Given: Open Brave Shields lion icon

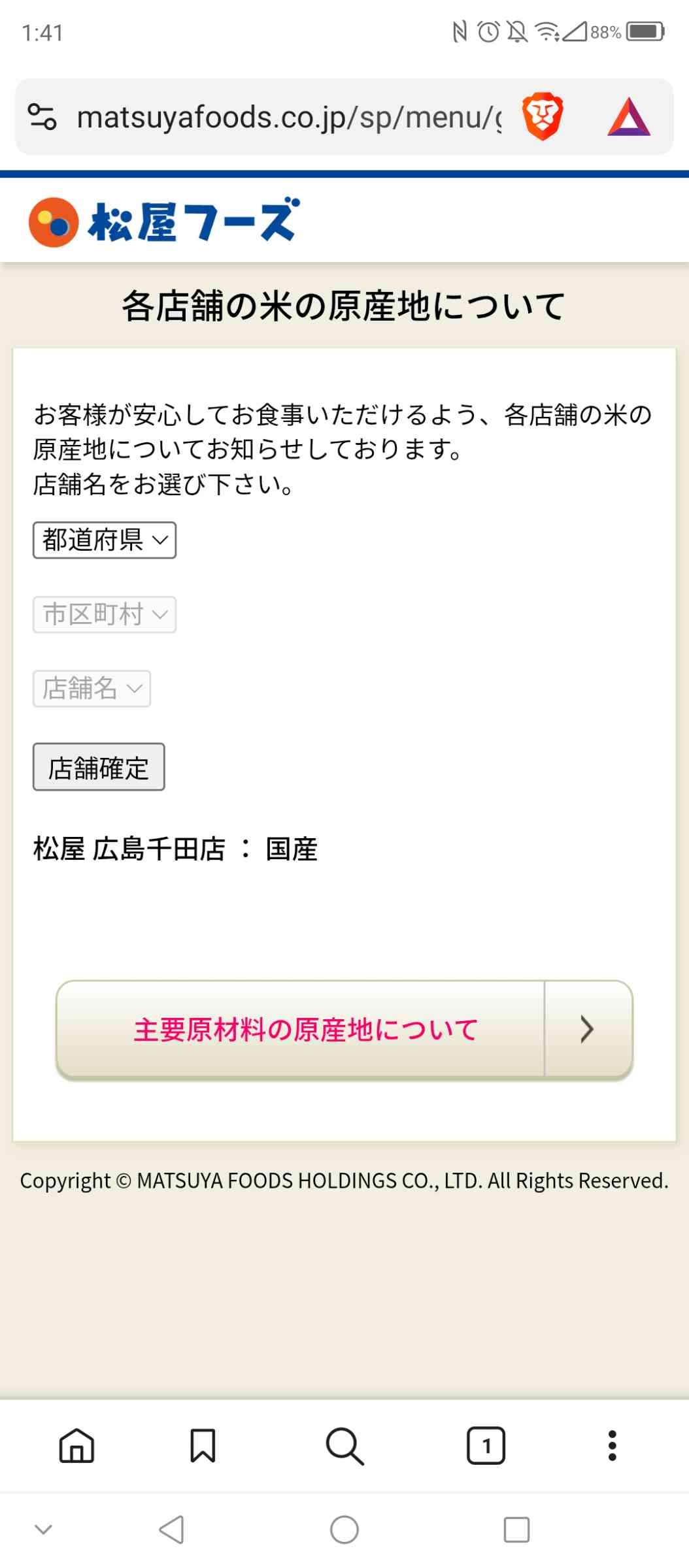Looking at the screenshot, I should (x=542, y=117).
